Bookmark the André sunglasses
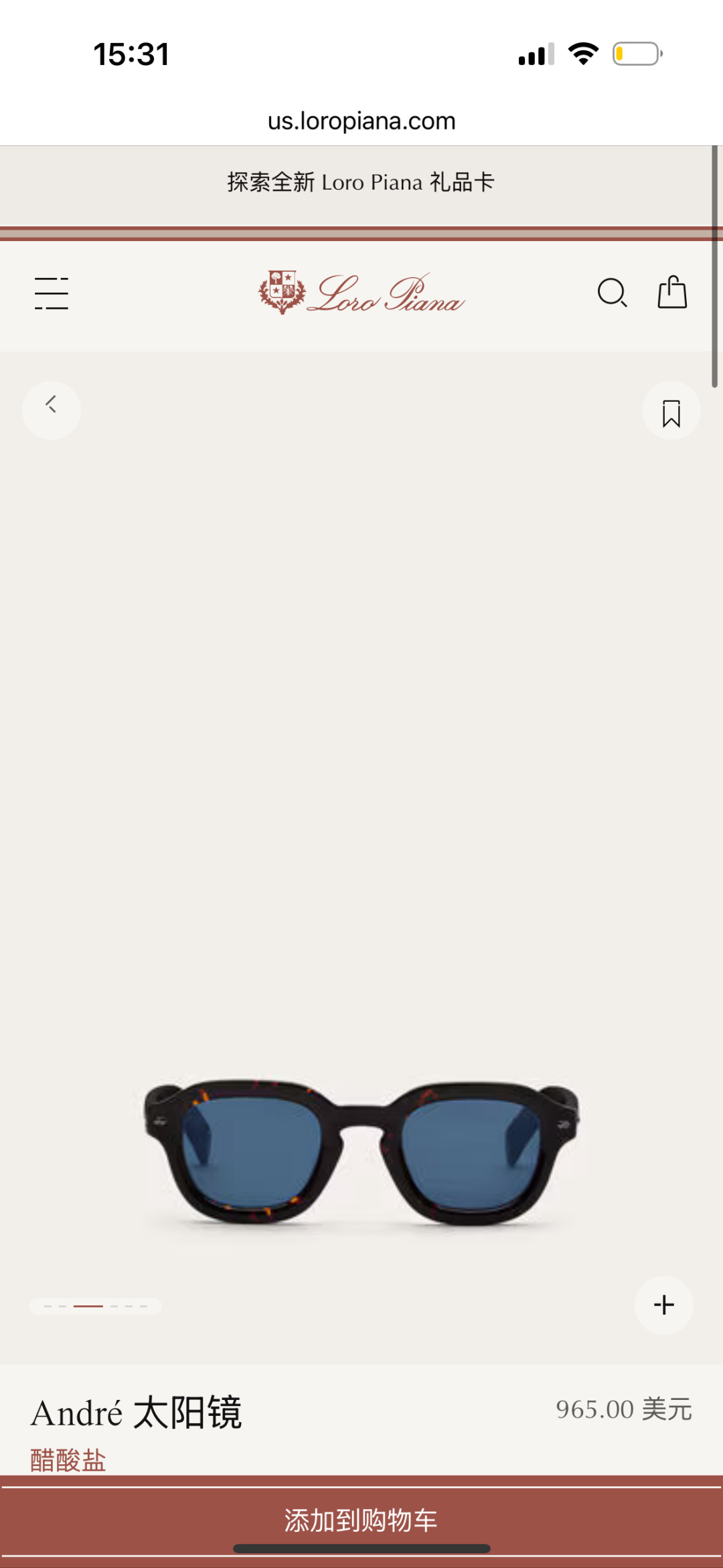The image size is (723, 1568). coord(671,411)
